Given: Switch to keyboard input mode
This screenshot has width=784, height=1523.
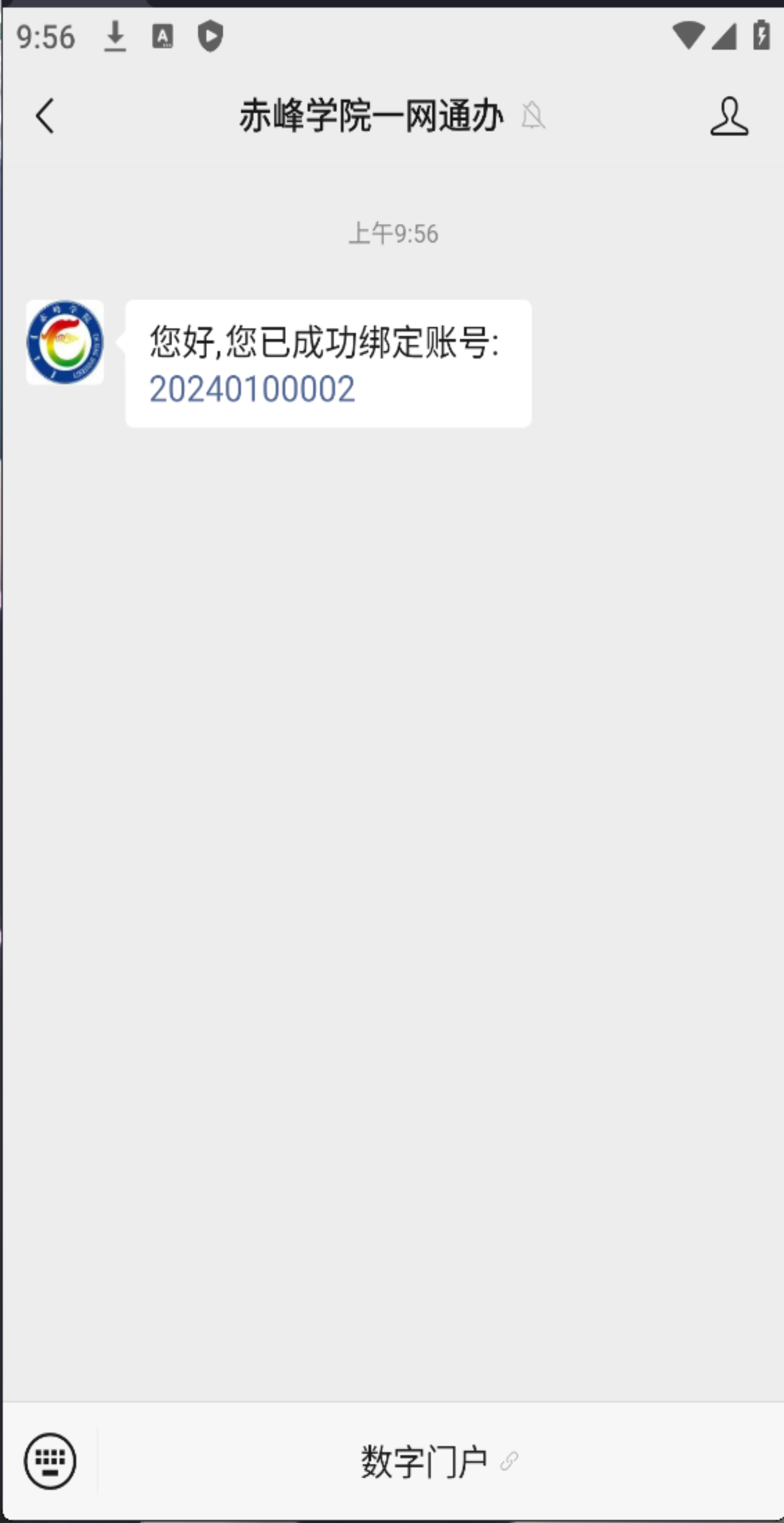Looking at the screenshot, I should (50, 1461).
